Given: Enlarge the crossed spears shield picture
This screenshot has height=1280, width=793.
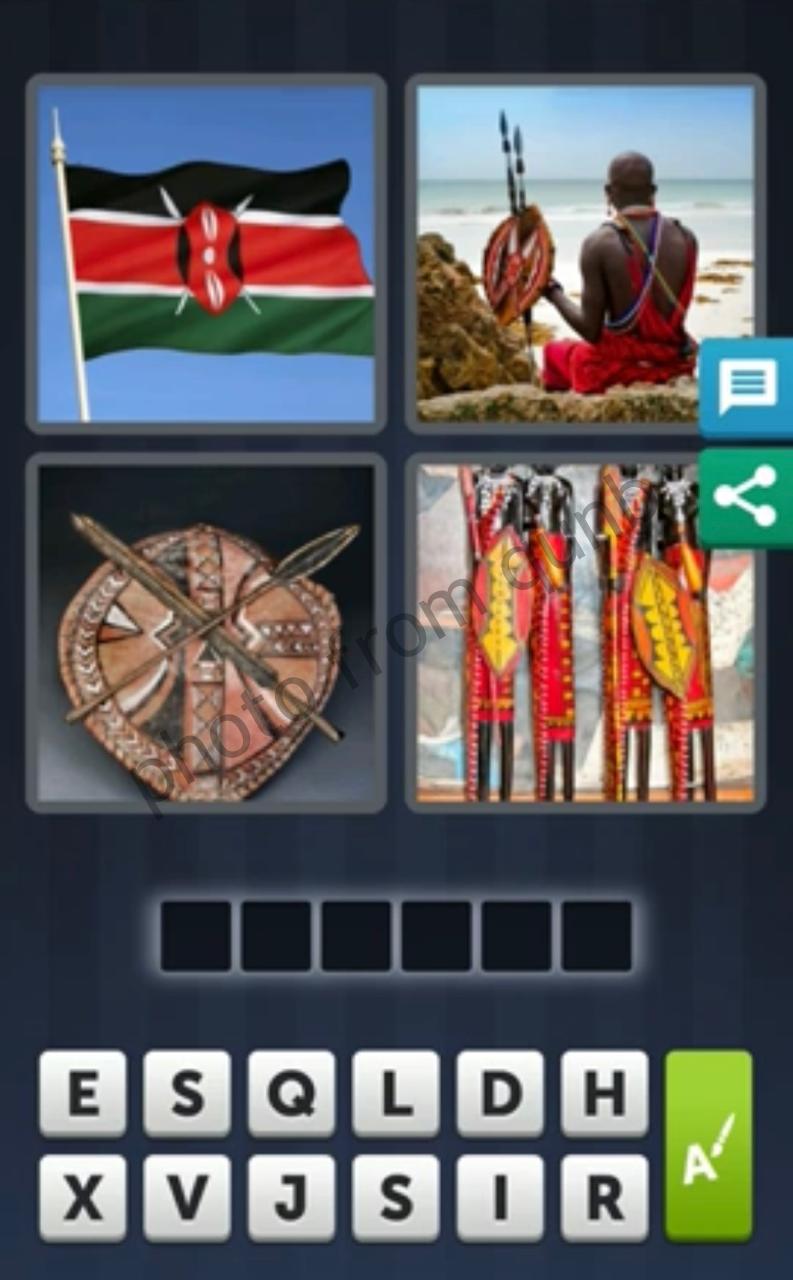Looking at the screenshot, I should tap(206, 632).
